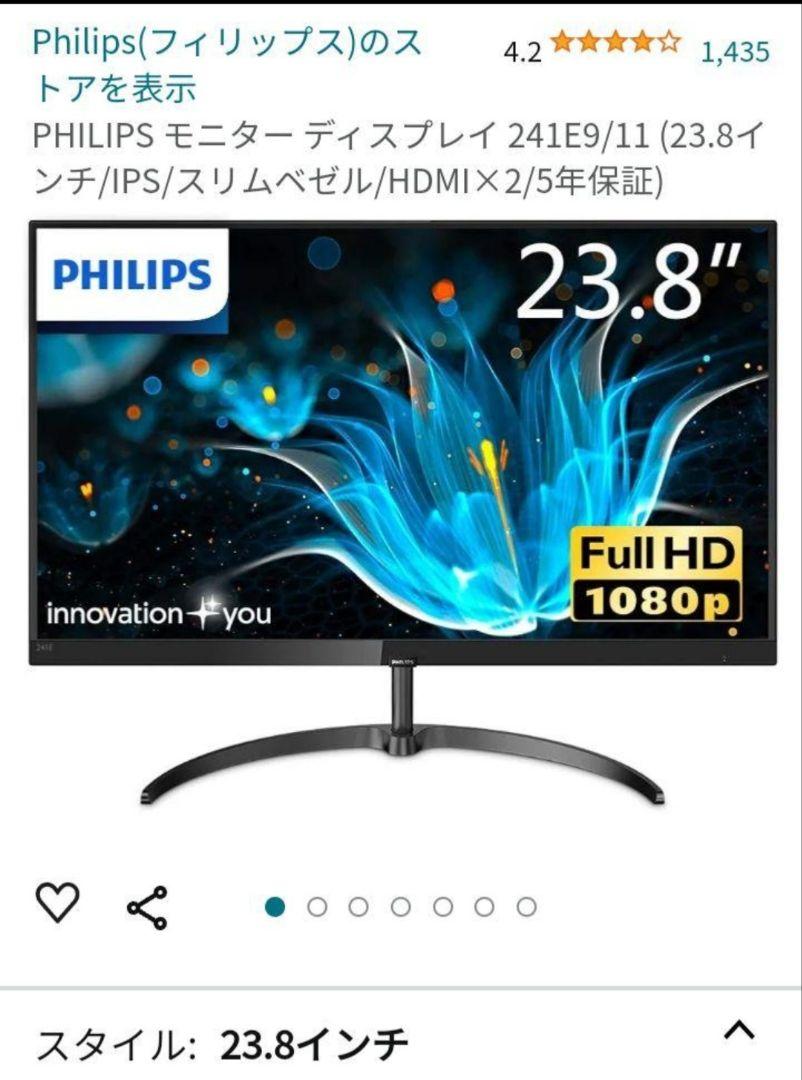Collapse the スタイル 23.8インチ section
Viewport: 802px width, 1080px height.
pyautogui.click(x=738, y=1031)
